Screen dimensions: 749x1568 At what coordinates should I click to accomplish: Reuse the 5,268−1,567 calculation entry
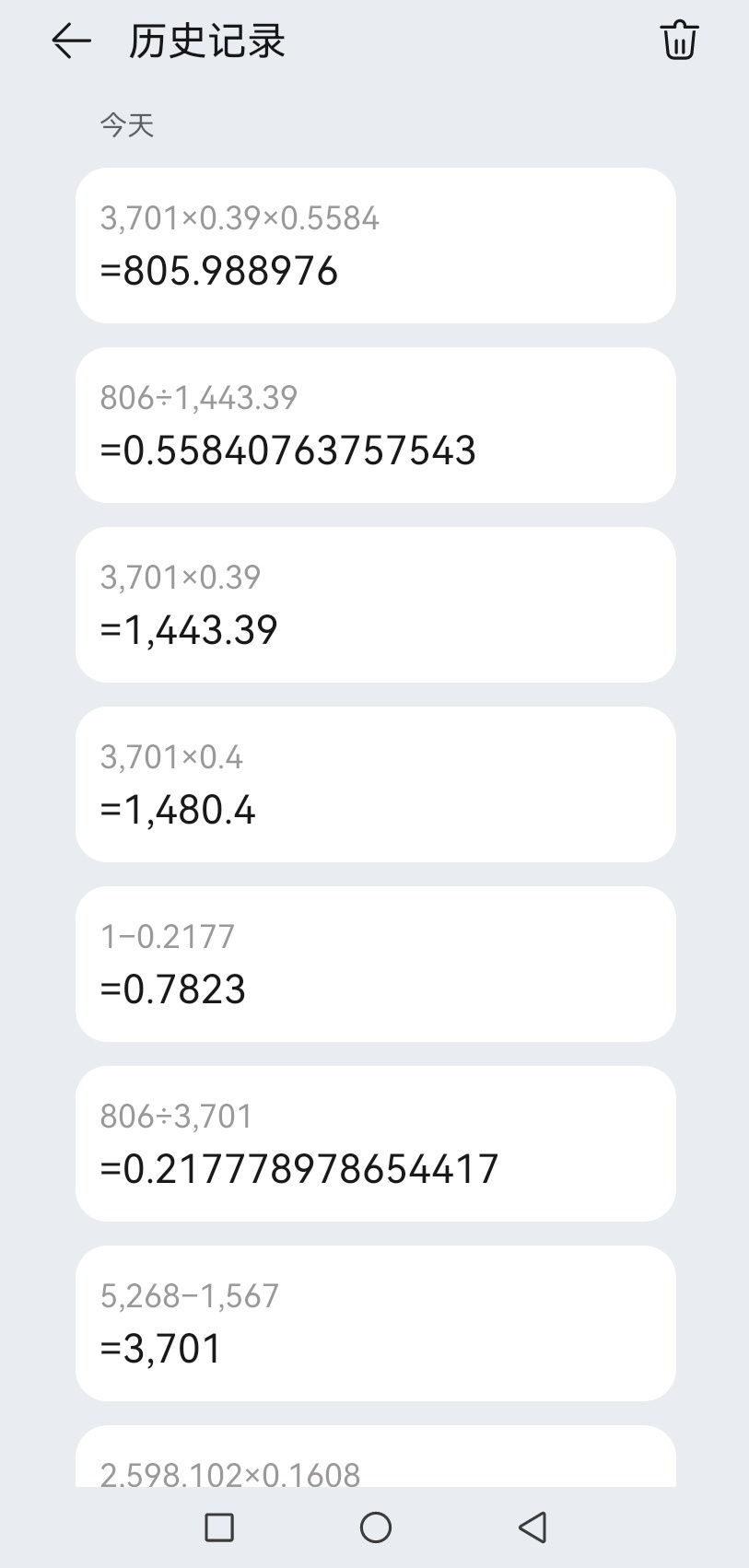[376, 1323]
